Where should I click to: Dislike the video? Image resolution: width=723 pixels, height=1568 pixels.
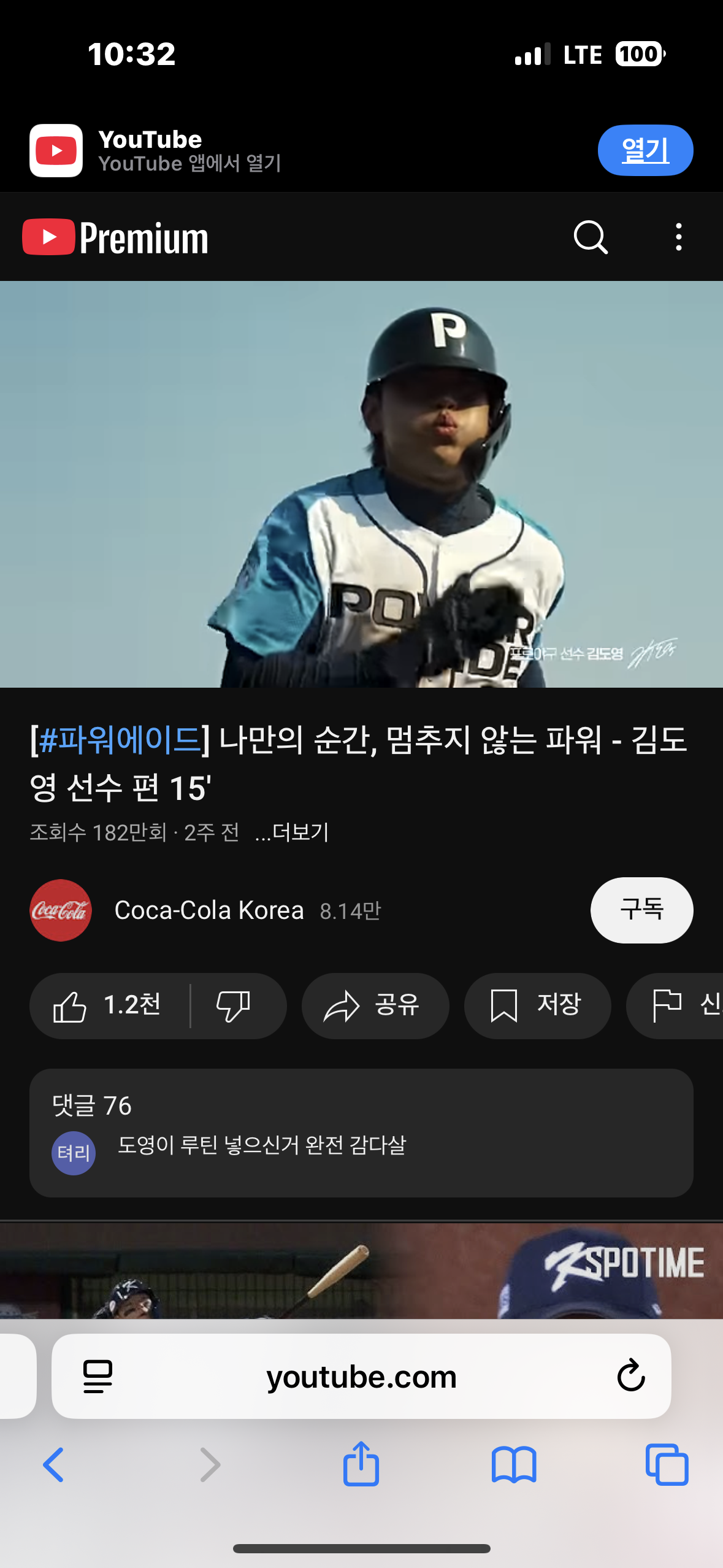233,1006
